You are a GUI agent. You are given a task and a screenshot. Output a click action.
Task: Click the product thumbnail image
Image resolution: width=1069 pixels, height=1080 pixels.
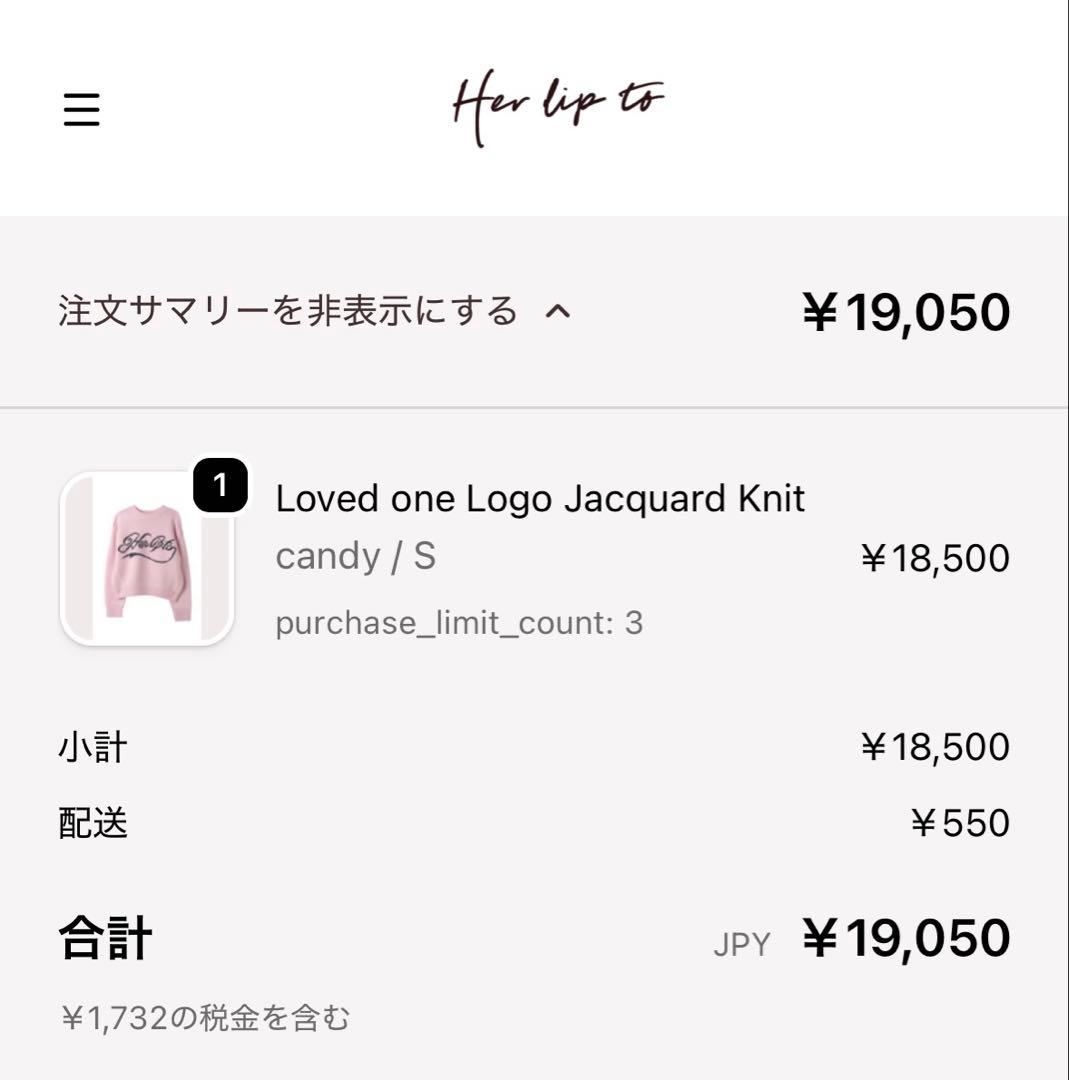click(145, 555)
